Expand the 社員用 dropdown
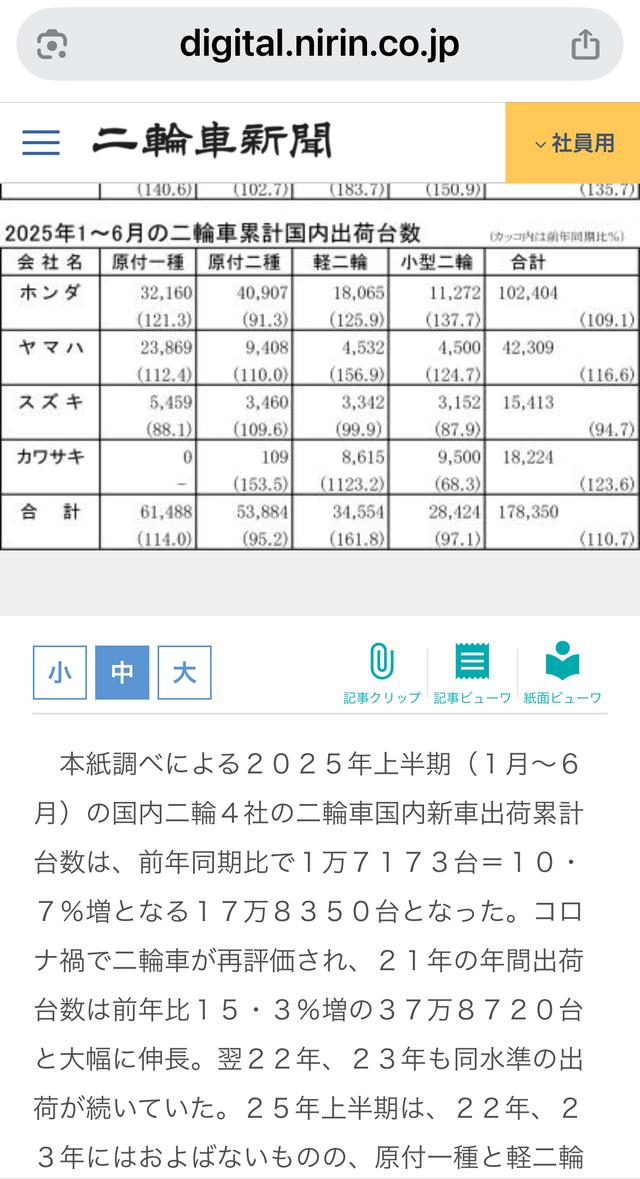 click(x=574, y=143)
